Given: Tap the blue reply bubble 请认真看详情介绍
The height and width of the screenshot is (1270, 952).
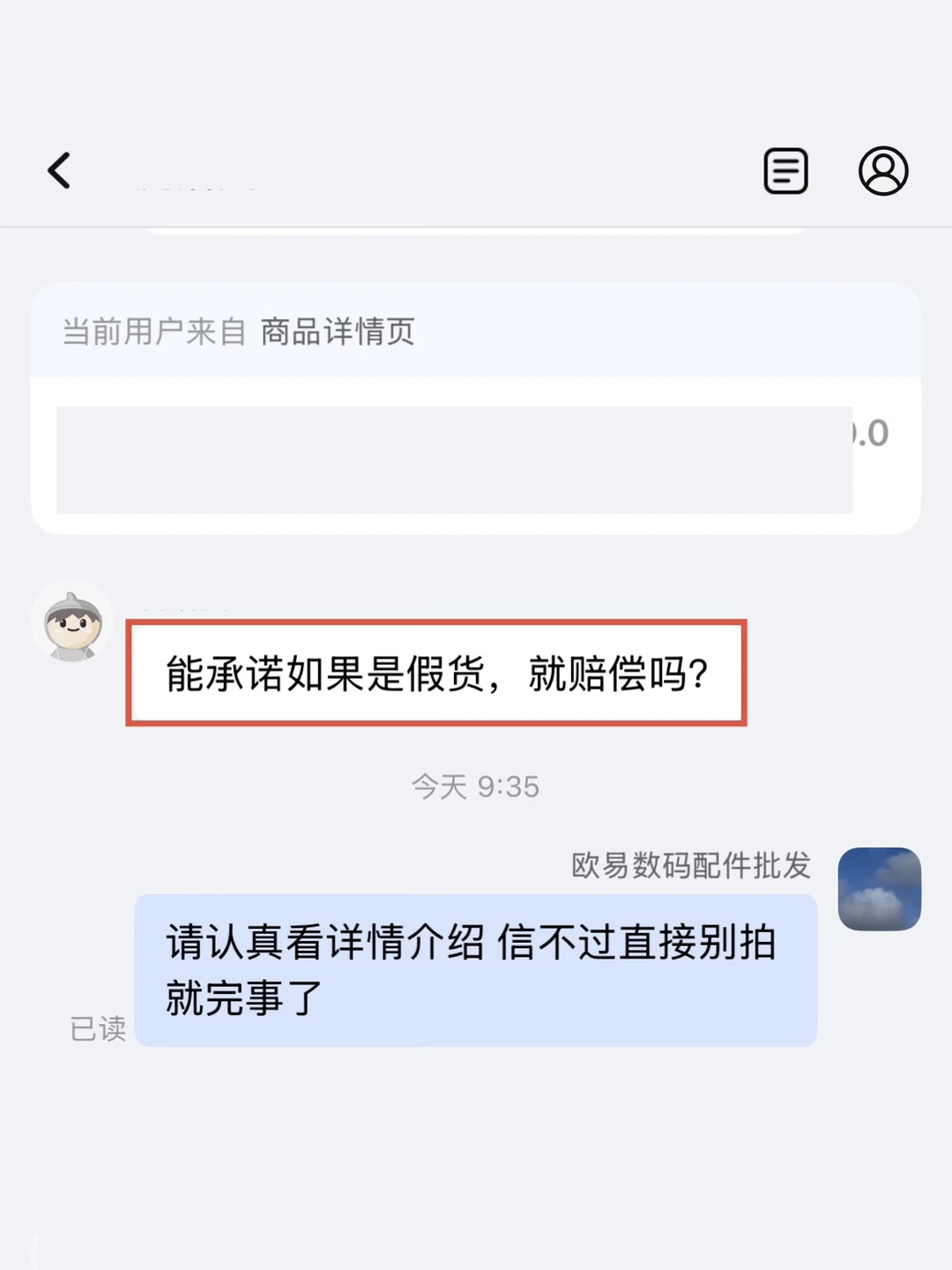Looking at the screenshot, I should 476,968.
